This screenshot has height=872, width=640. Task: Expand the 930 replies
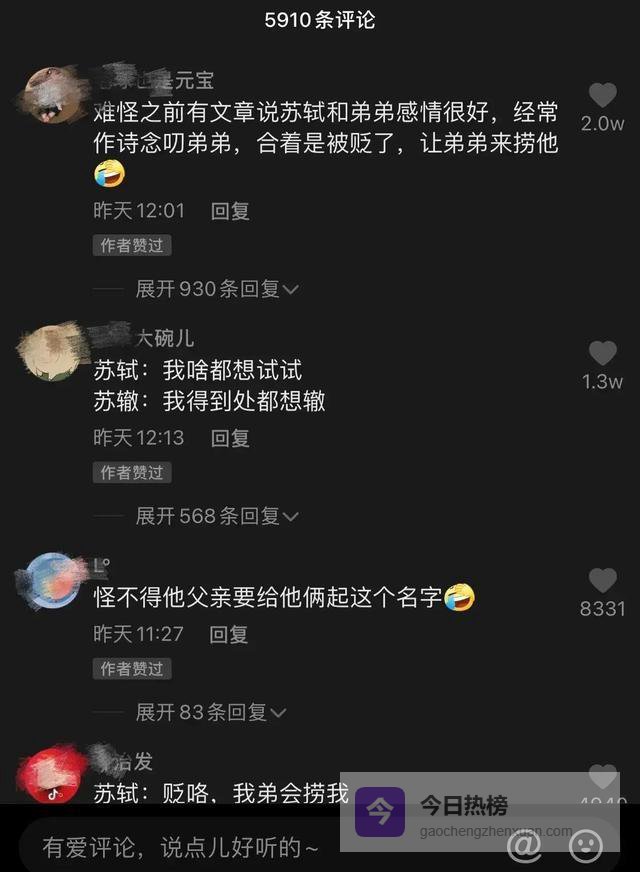tap(217, 289)
